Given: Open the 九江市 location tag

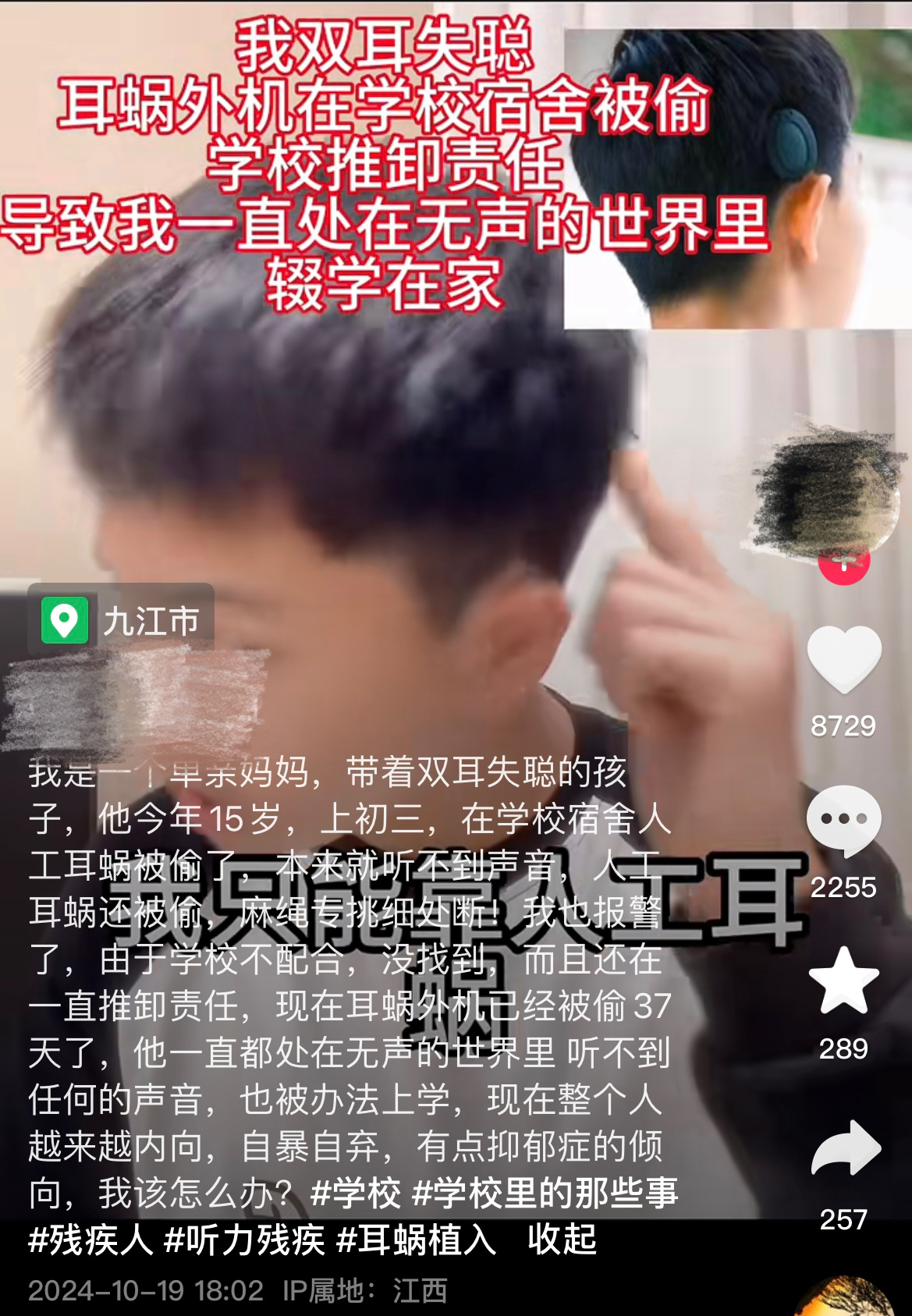Looking at the screenshot, I should coord(122,621).
